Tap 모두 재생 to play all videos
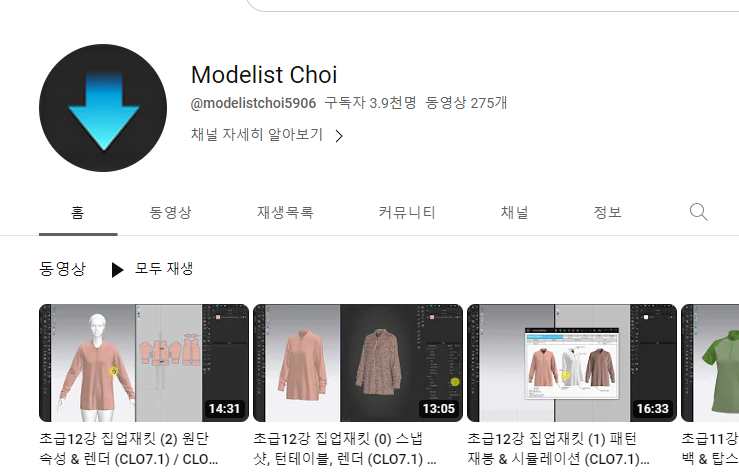This screenshot has height=472, width=739. click(152, 269)
